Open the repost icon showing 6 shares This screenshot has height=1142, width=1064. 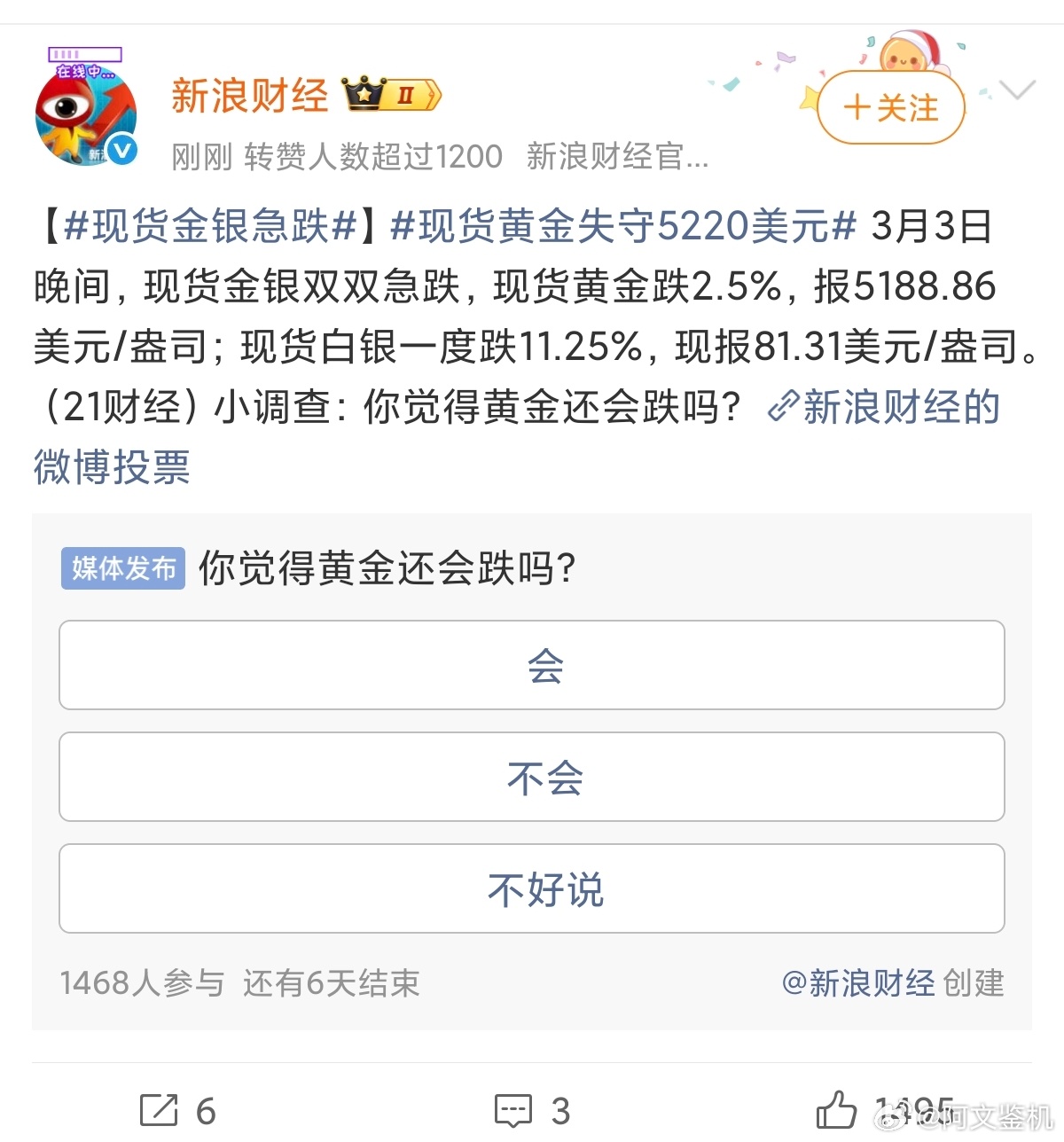161,1110
